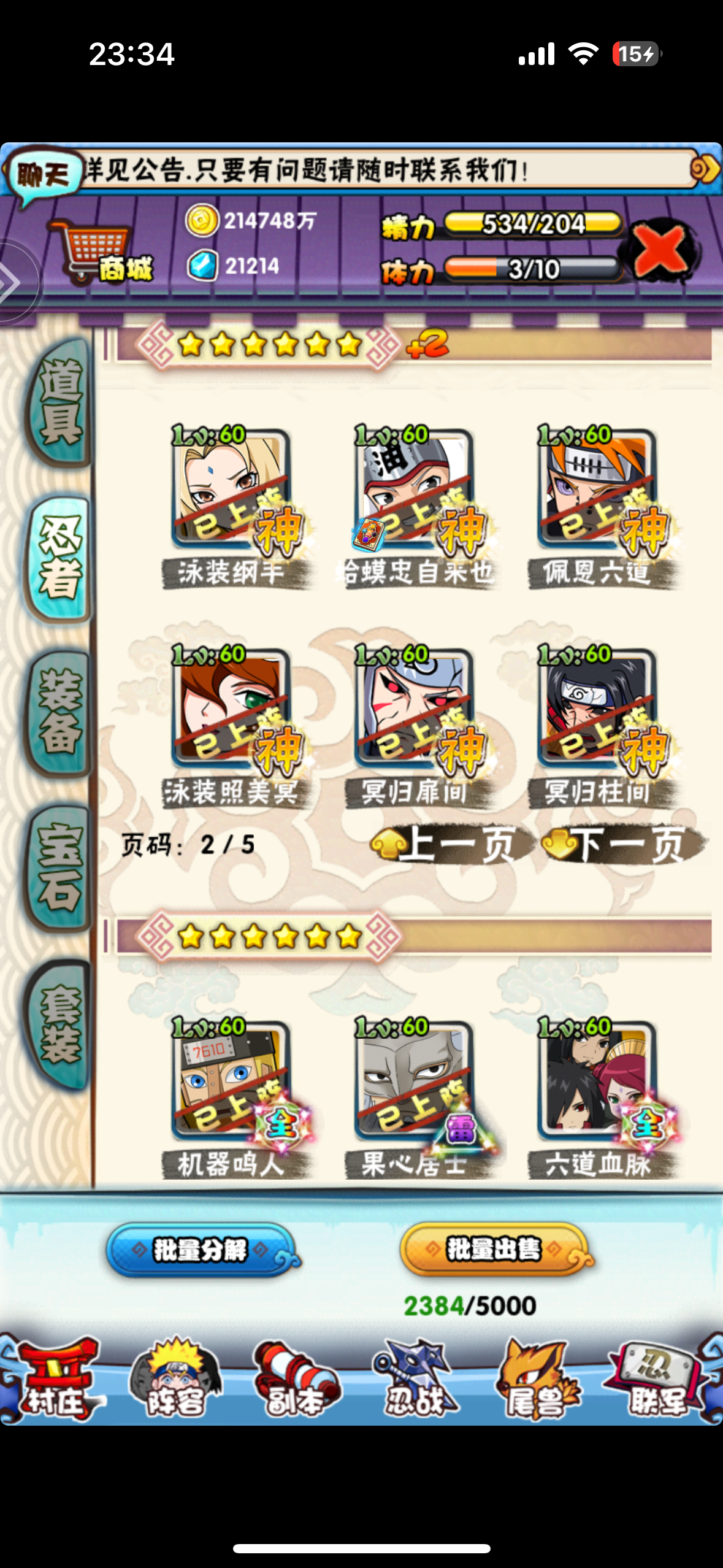Tap the ninja 冥归扉间

point(415,710)
